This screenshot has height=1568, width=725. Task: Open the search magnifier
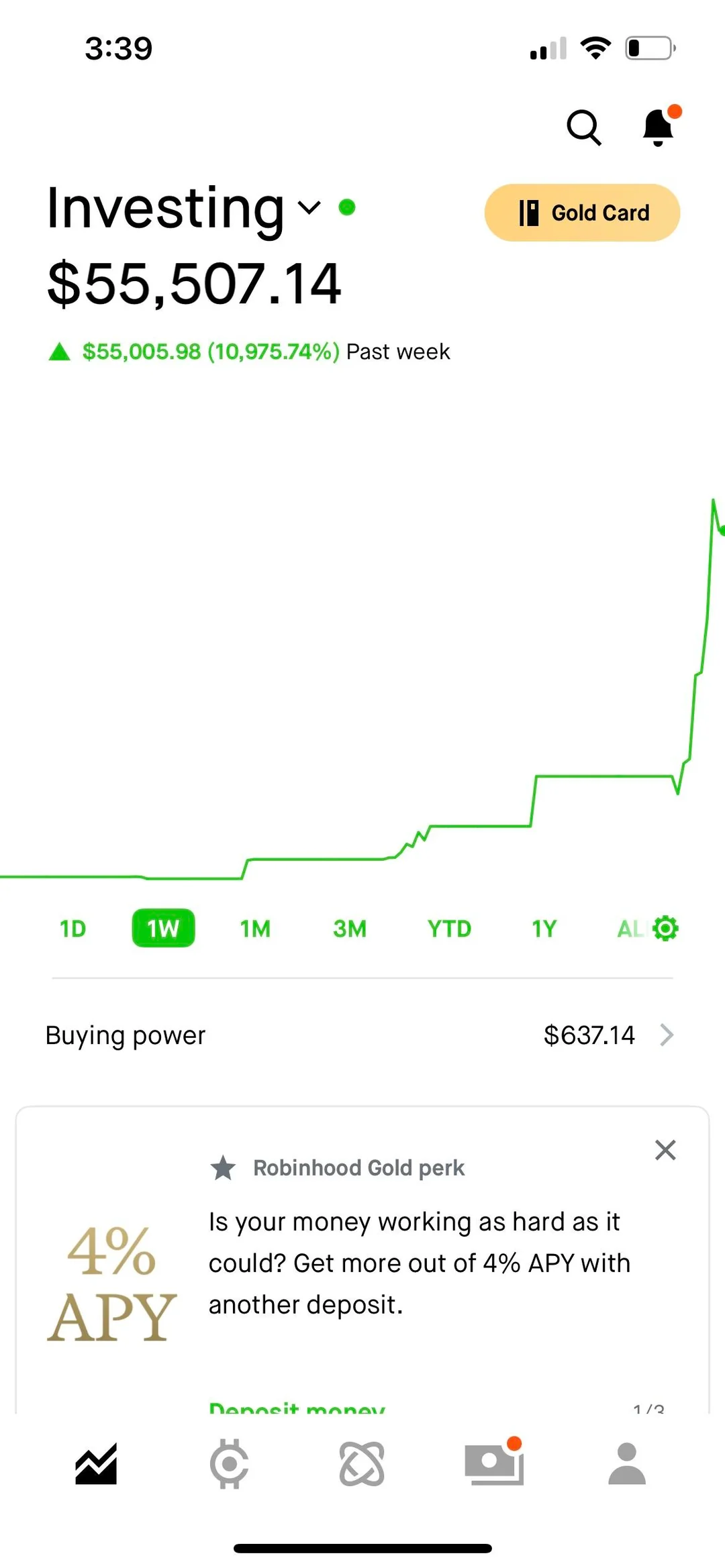[x=583, y=127]
